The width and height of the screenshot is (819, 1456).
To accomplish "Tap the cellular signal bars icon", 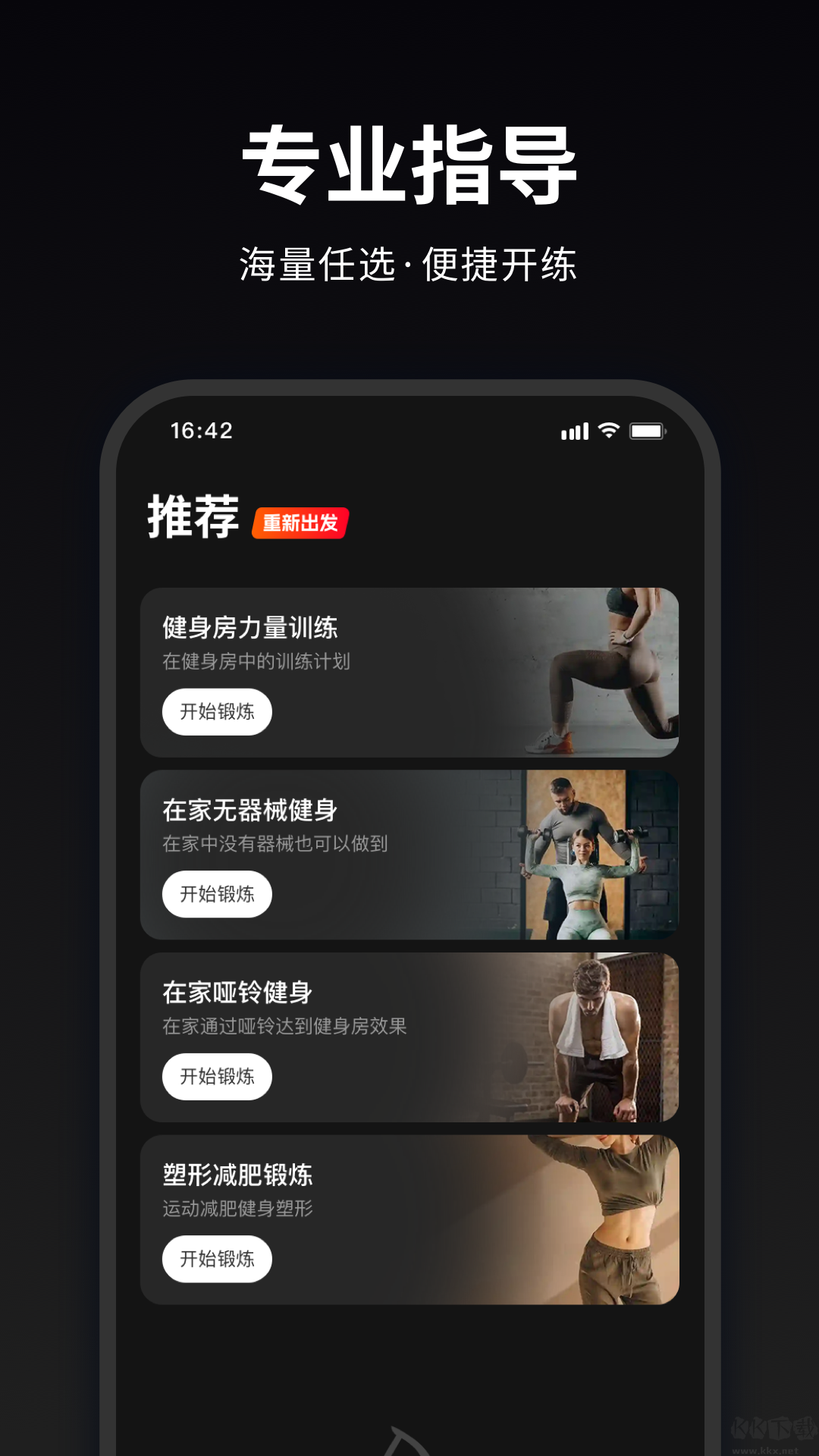I will point(574,430).
